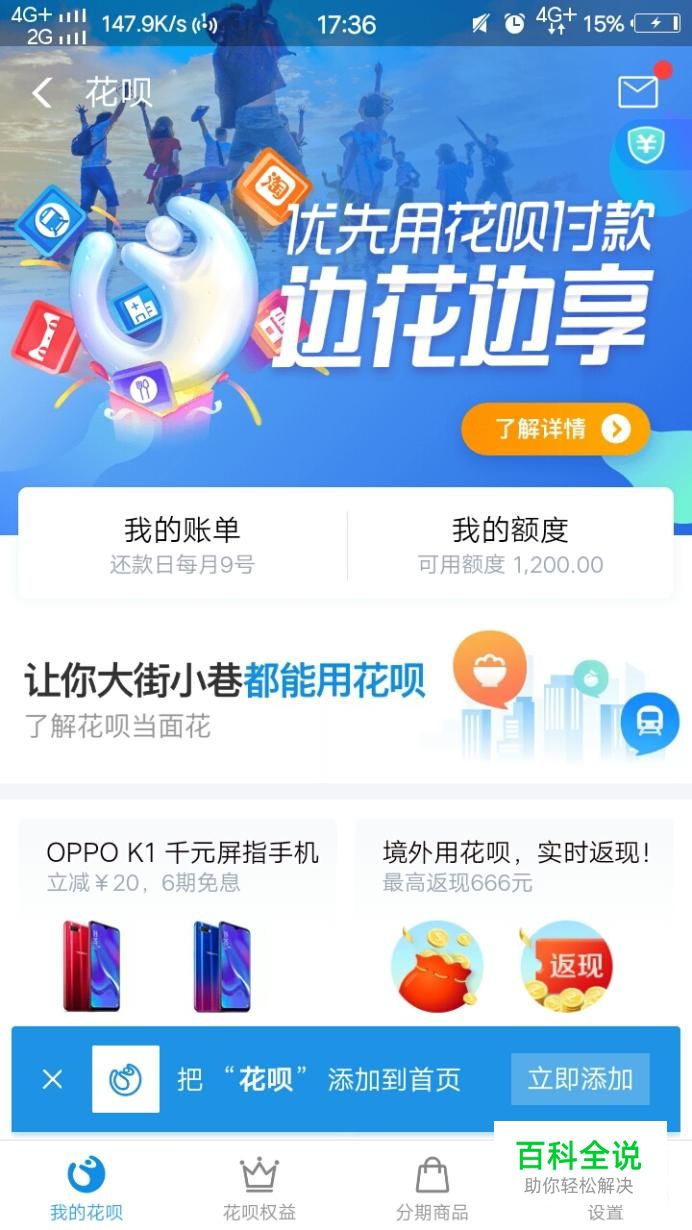Open 我的额度
Screen dimensions: 692x1230
pos(510,545)
